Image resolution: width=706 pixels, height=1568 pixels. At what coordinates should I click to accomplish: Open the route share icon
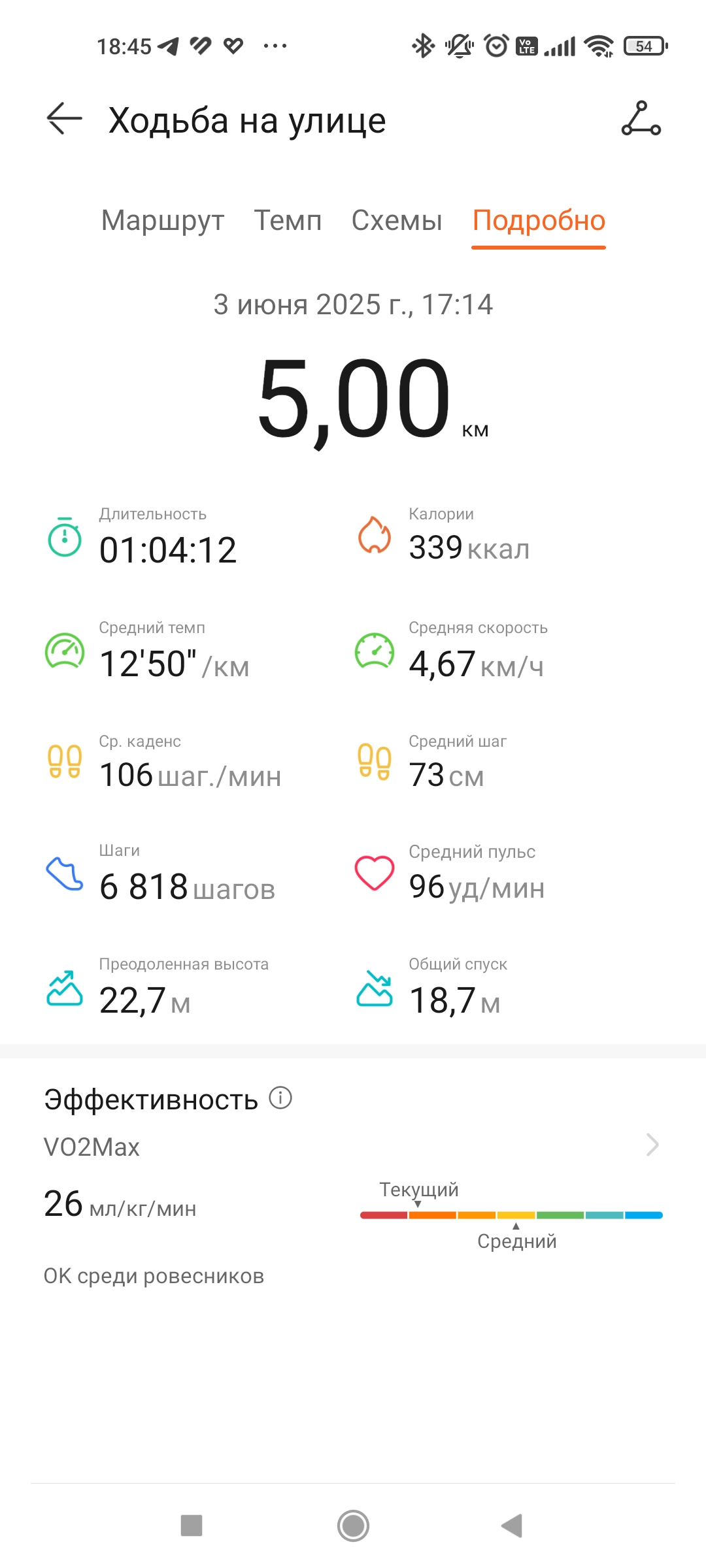pyautogui.click(x=641, y=119)
